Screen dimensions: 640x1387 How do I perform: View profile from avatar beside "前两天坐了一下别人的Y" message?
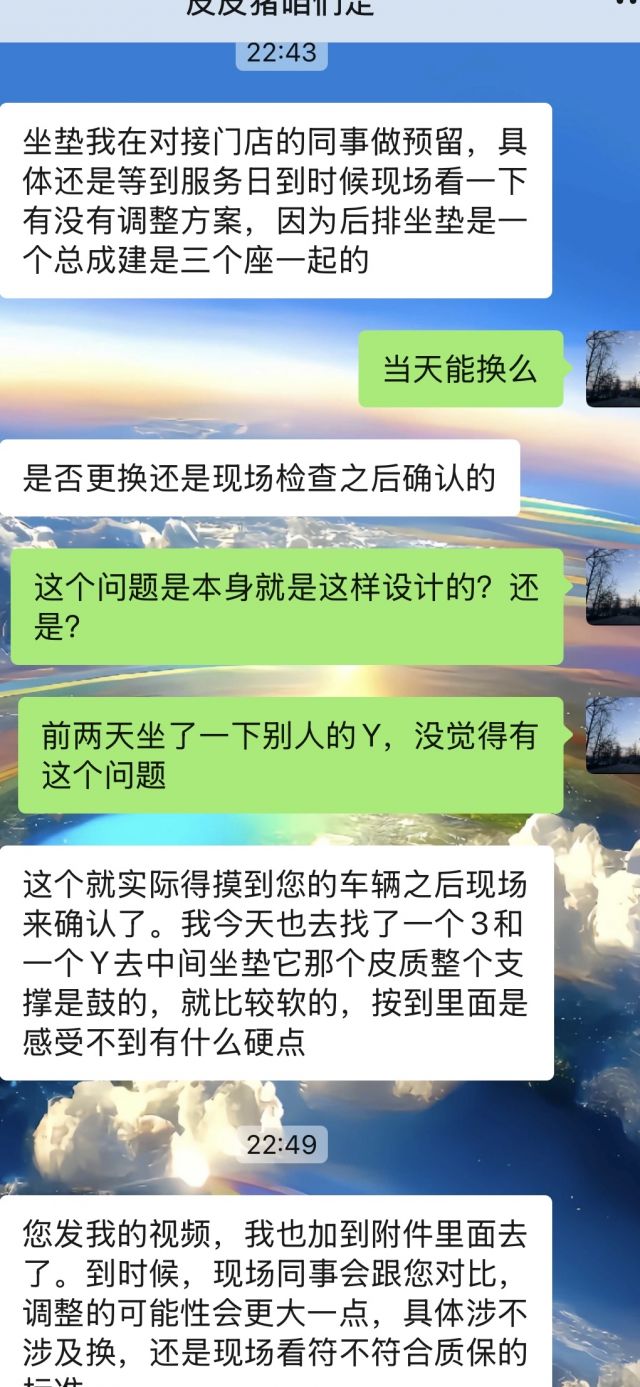(612, 736)
